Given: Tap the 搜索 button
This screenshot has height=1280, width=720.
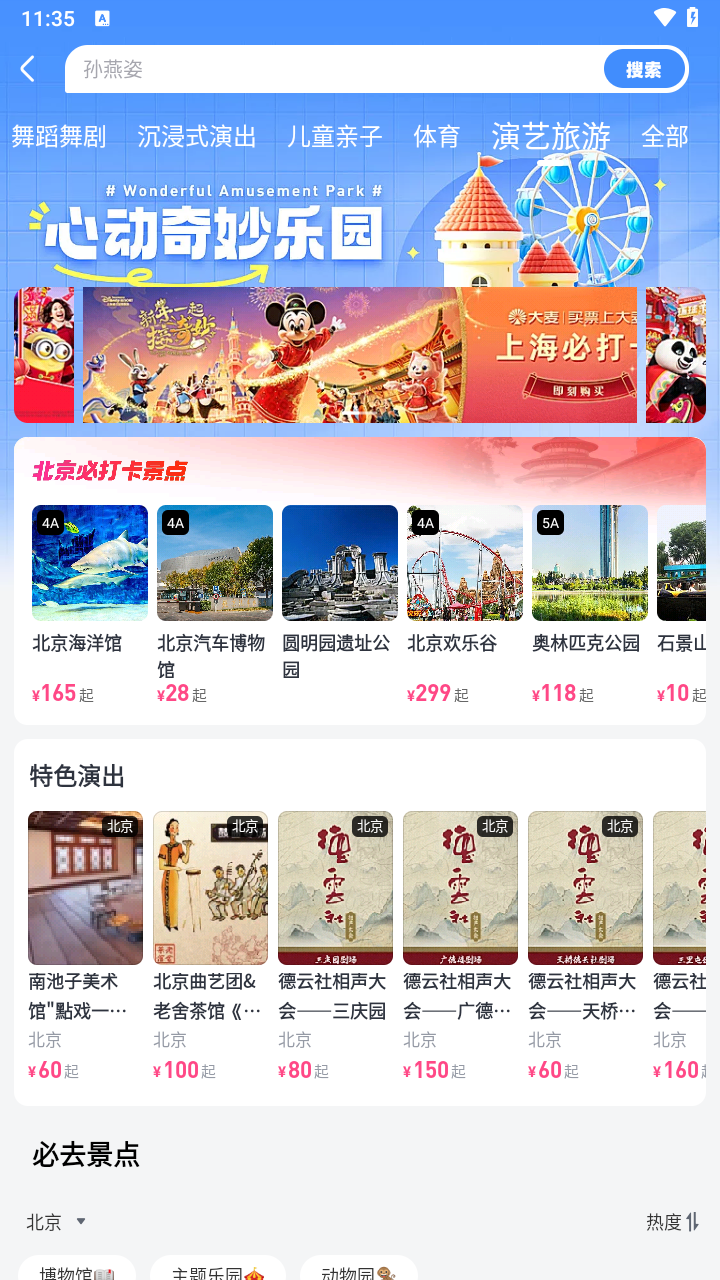Looking at the screenshot, I should [644, 69].
